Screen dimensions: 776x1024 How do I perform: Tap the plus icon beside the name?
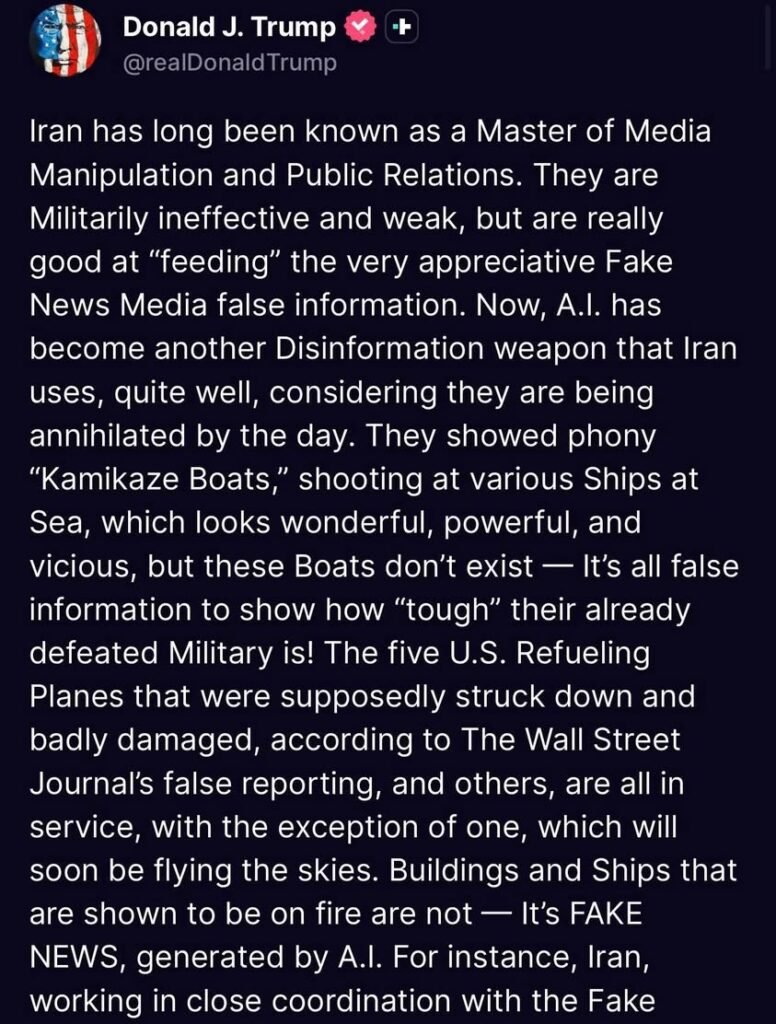point(401,28)
